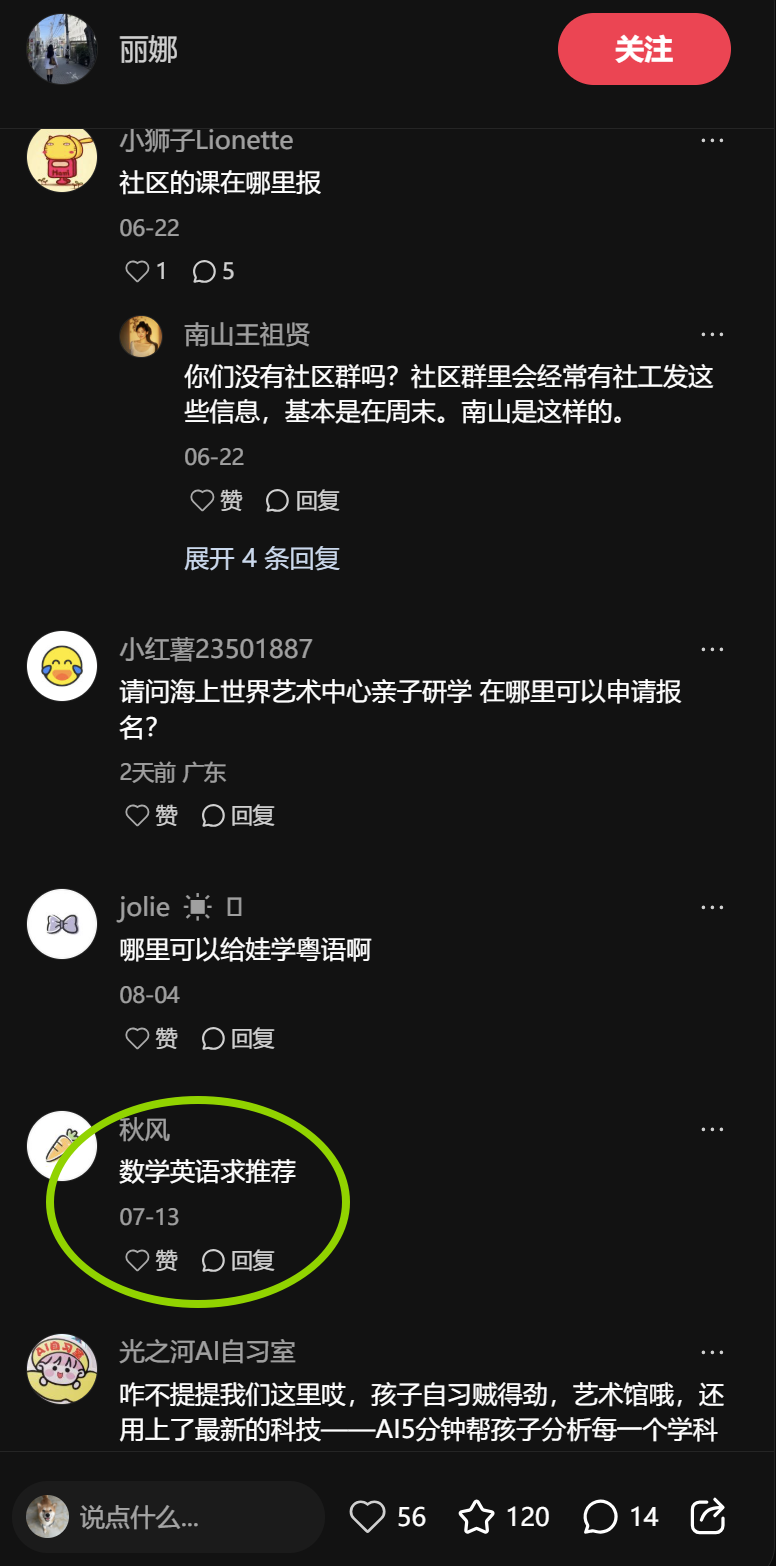Screen dimensions: 776x1566
Task: Like 小红薯23501887's comment
Action: (x=151, y=816)
